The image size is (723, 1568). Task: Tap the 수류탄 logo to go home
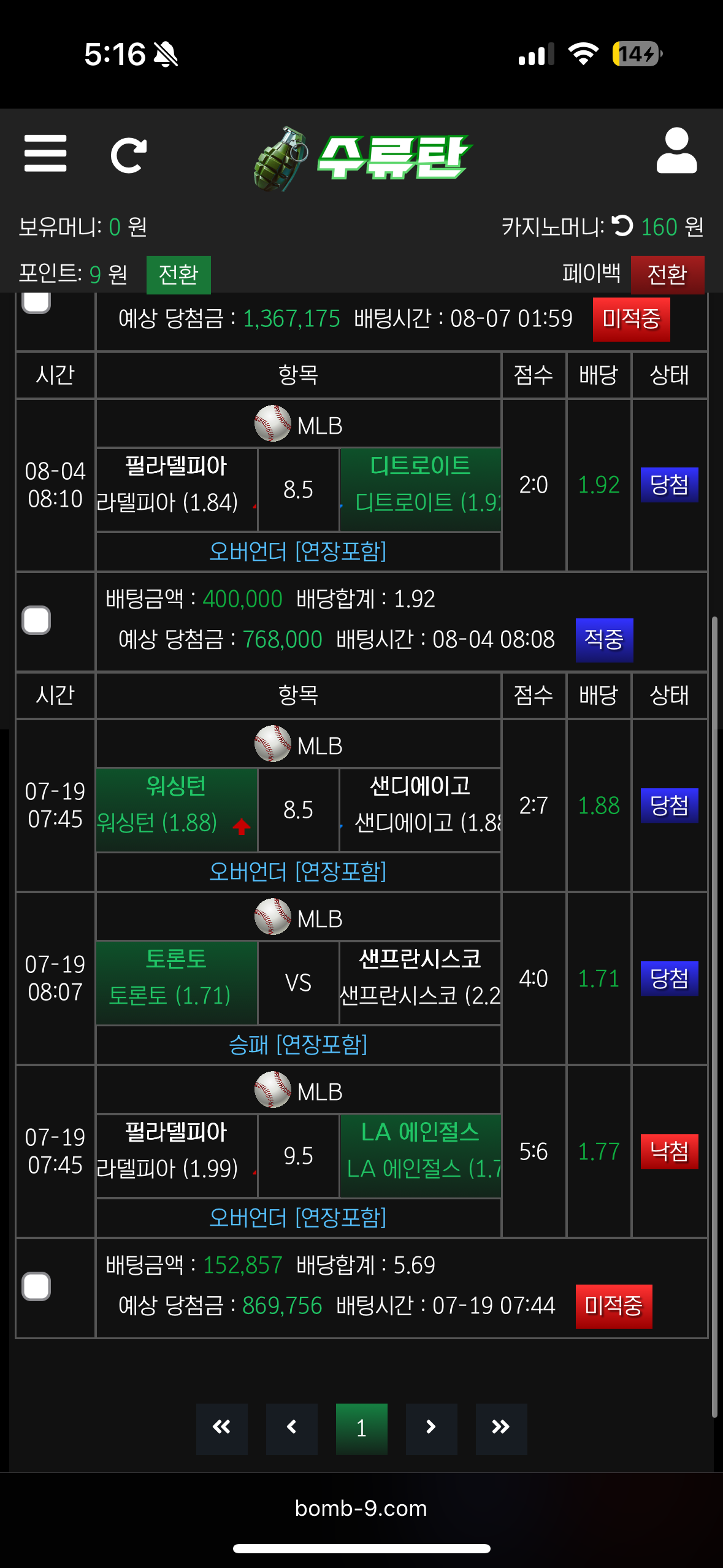coord(363,158)
